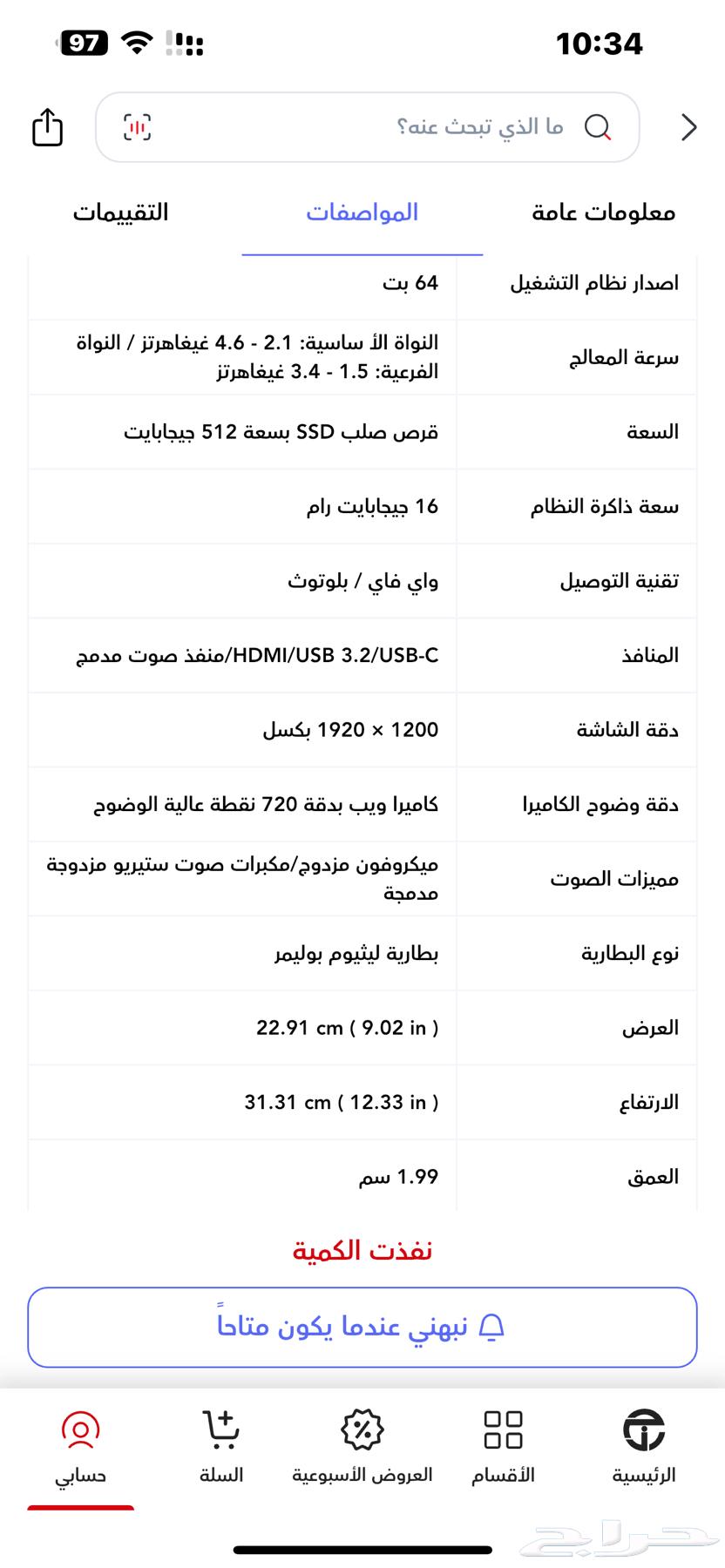Tap the bell icon inside the notify button

[x=494, y=1326]
